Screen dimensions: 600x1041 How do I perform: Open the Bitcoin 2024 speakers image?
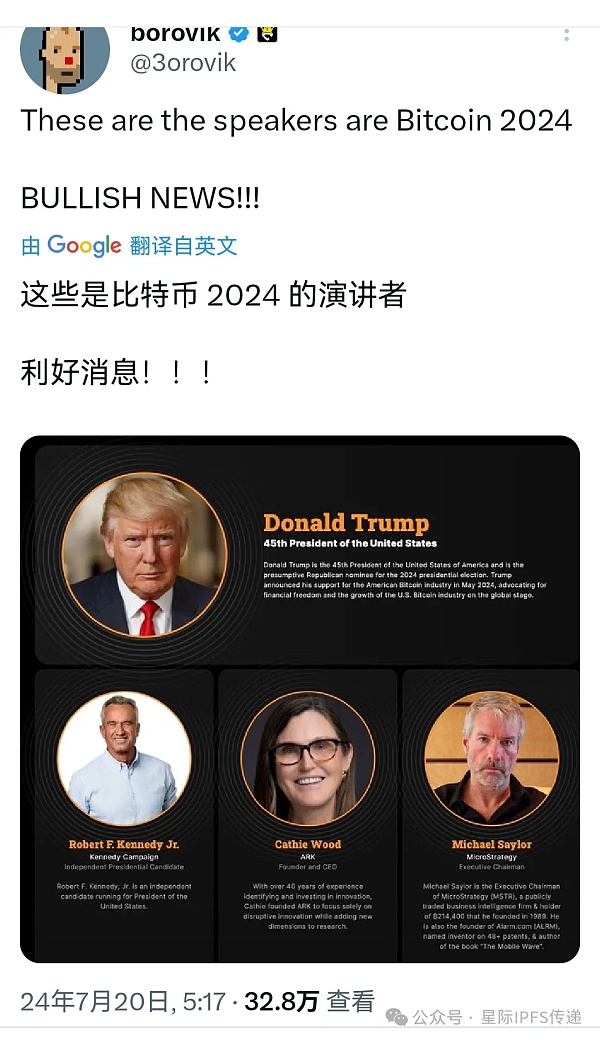pos(300,698)
